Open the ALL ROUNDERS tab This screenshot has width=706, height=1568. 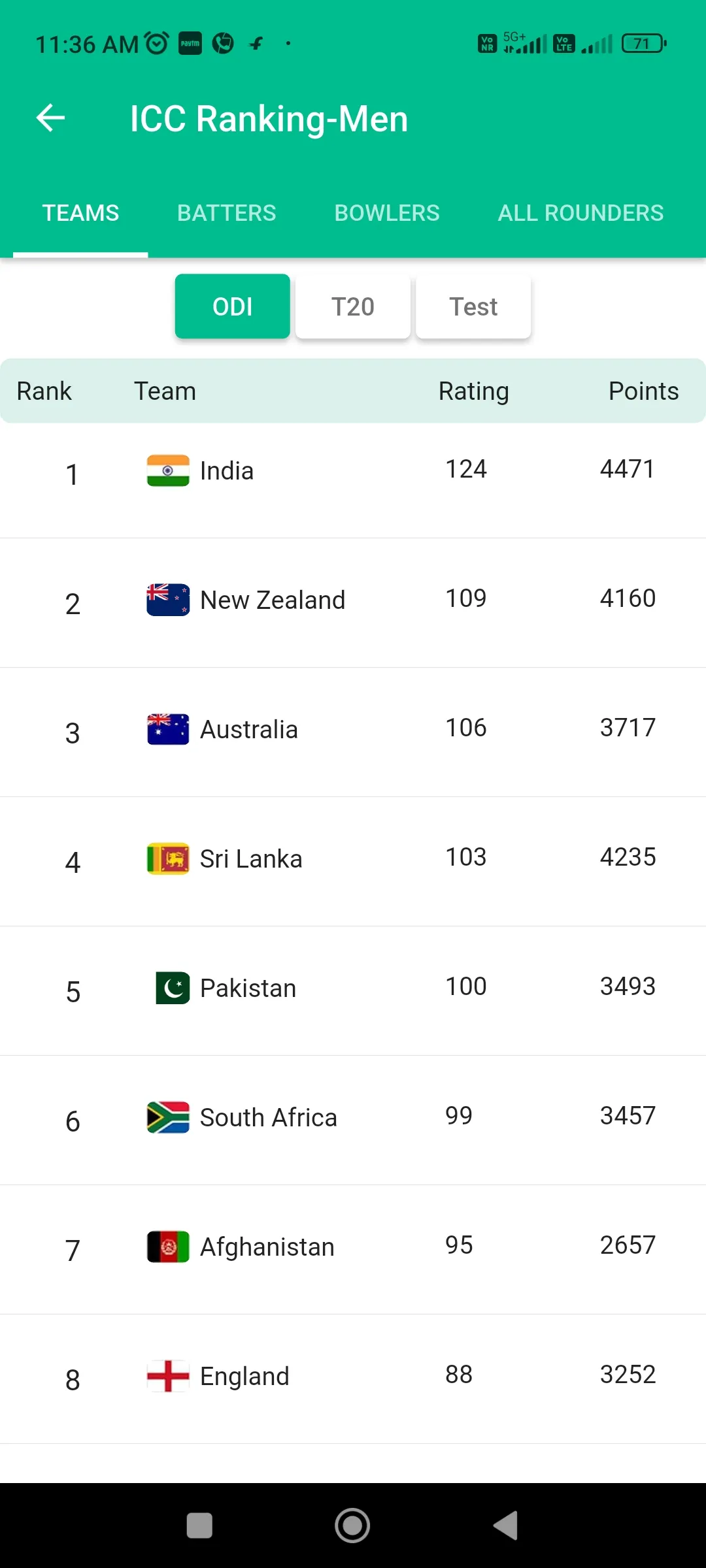(x=580, y=212)
